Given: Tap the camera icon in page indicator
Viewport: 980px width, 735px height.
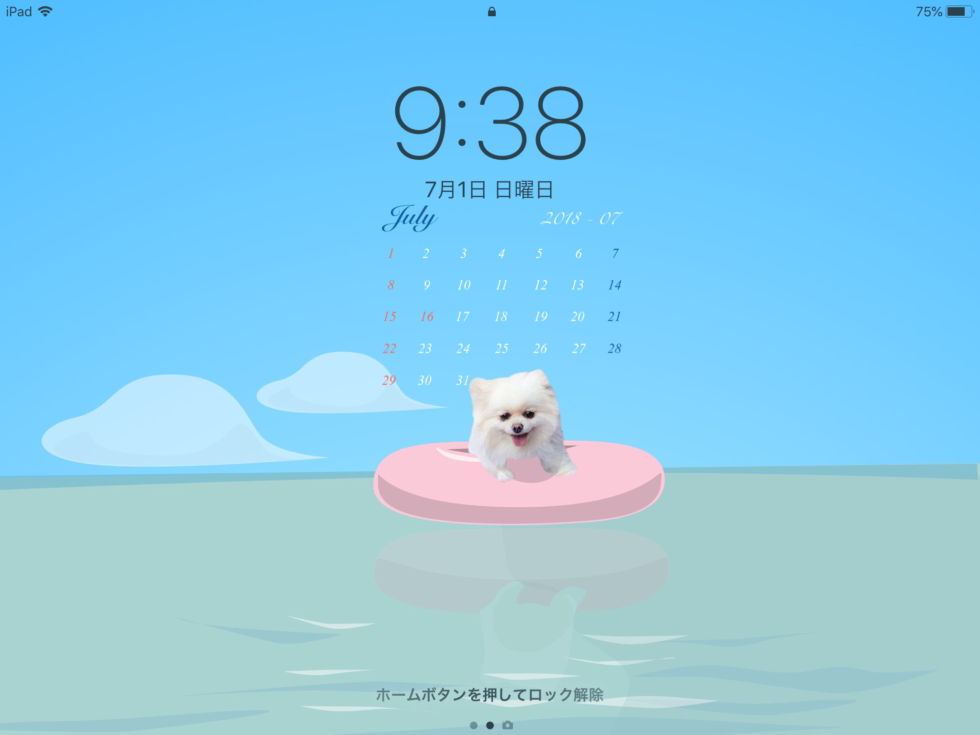Looking at the screenshot, I should click(508, 725).
